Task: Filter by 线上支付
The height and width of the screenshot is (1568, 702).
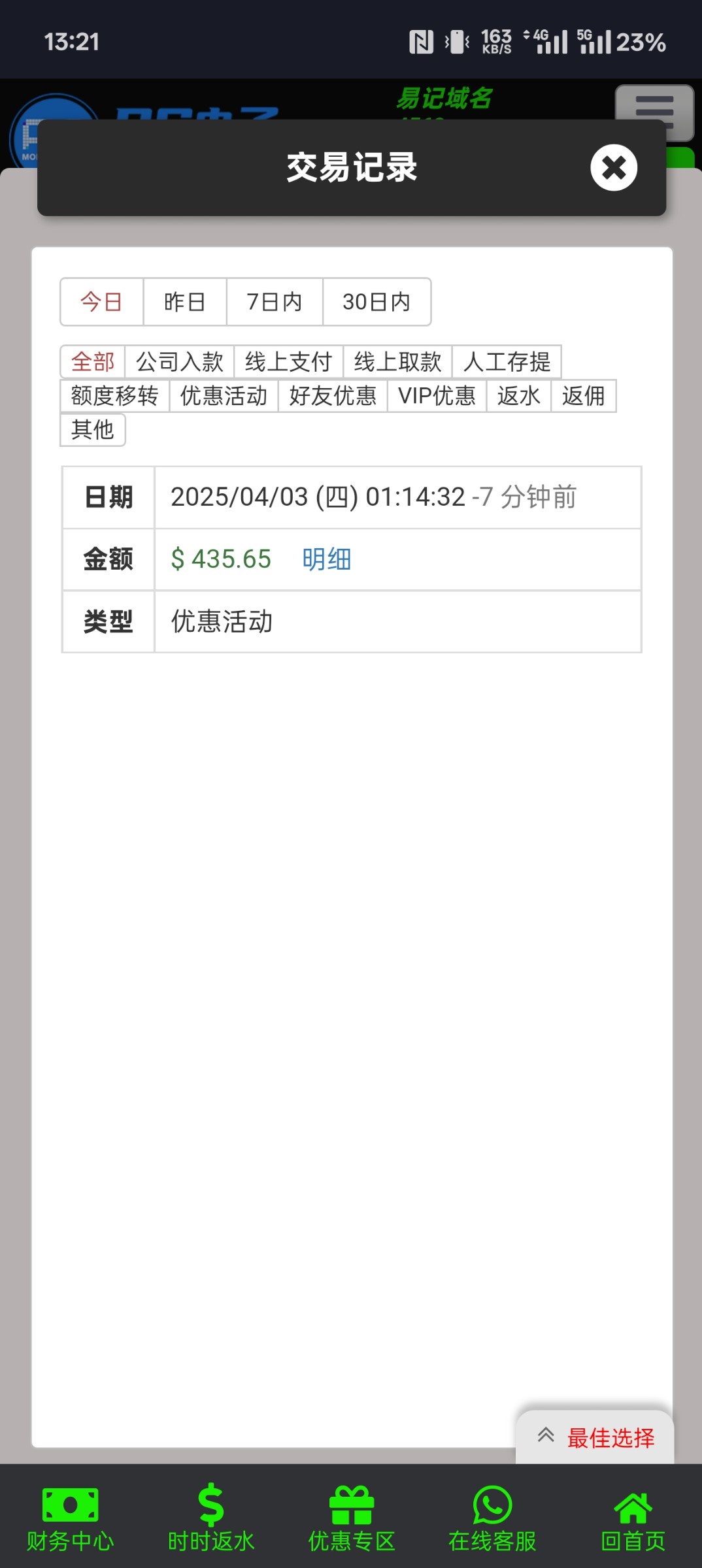Action: pyautogui.click(x=289, y=362)
